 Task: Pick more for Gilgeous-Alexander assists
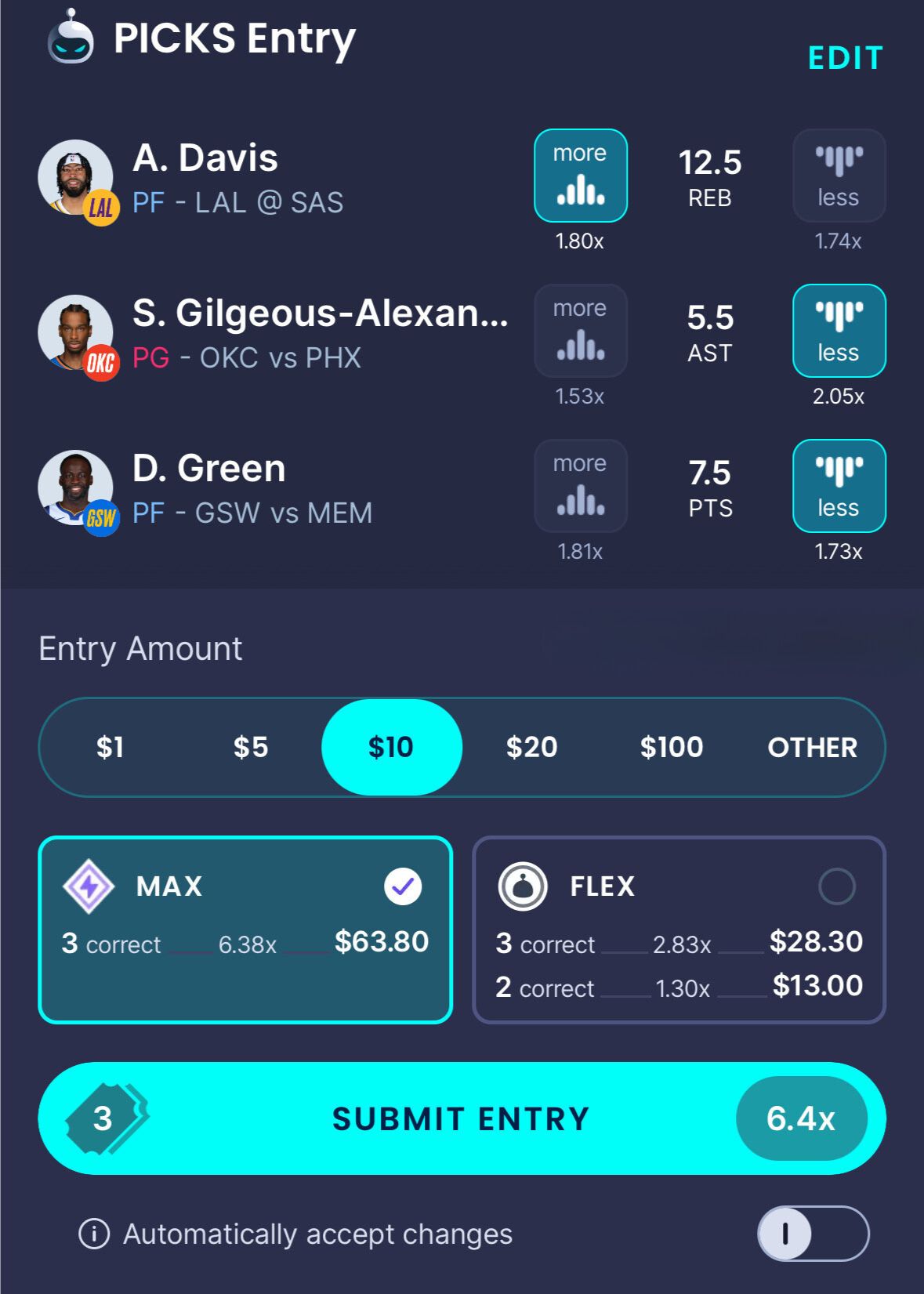[580, 331]
